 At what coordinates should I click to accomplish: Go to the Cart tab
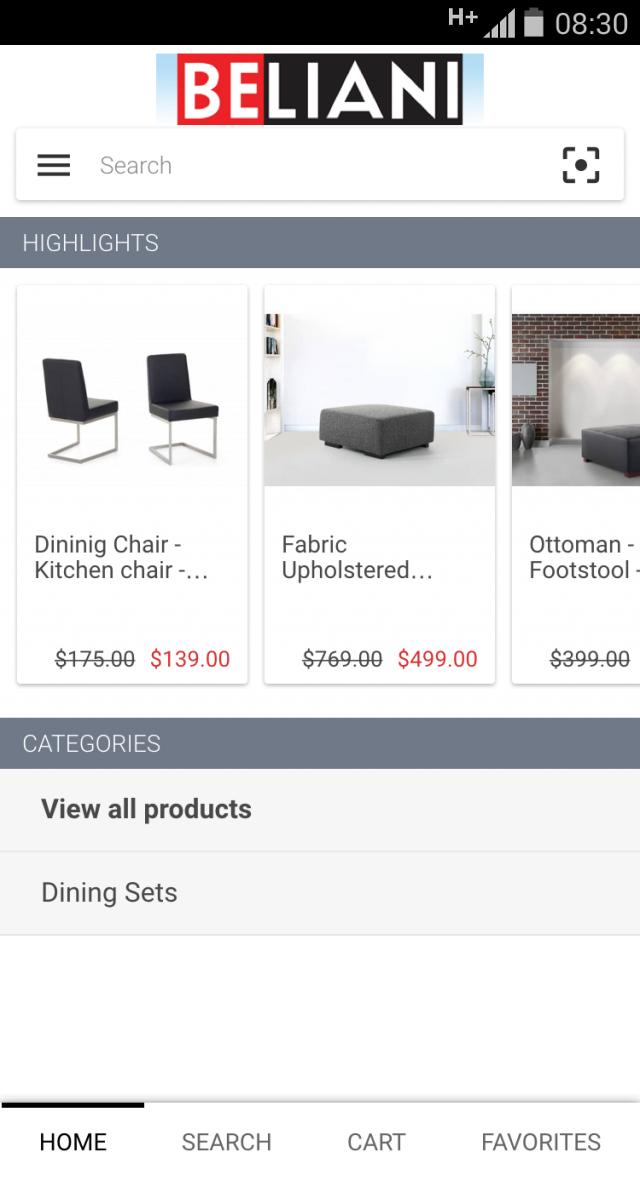376,1142
